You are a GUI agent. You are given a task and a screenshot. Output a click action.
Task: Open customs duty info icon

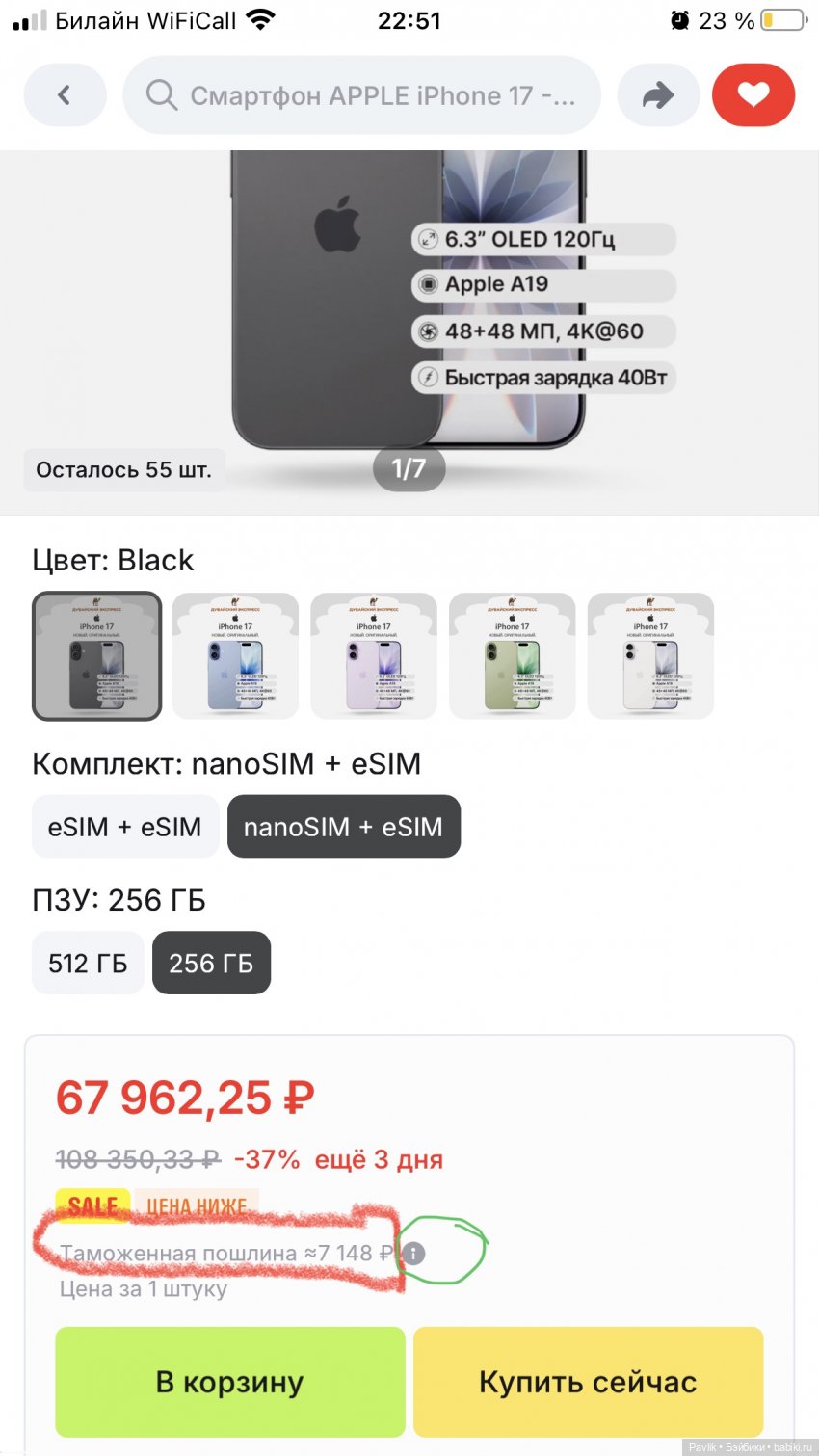(413, 1254)
